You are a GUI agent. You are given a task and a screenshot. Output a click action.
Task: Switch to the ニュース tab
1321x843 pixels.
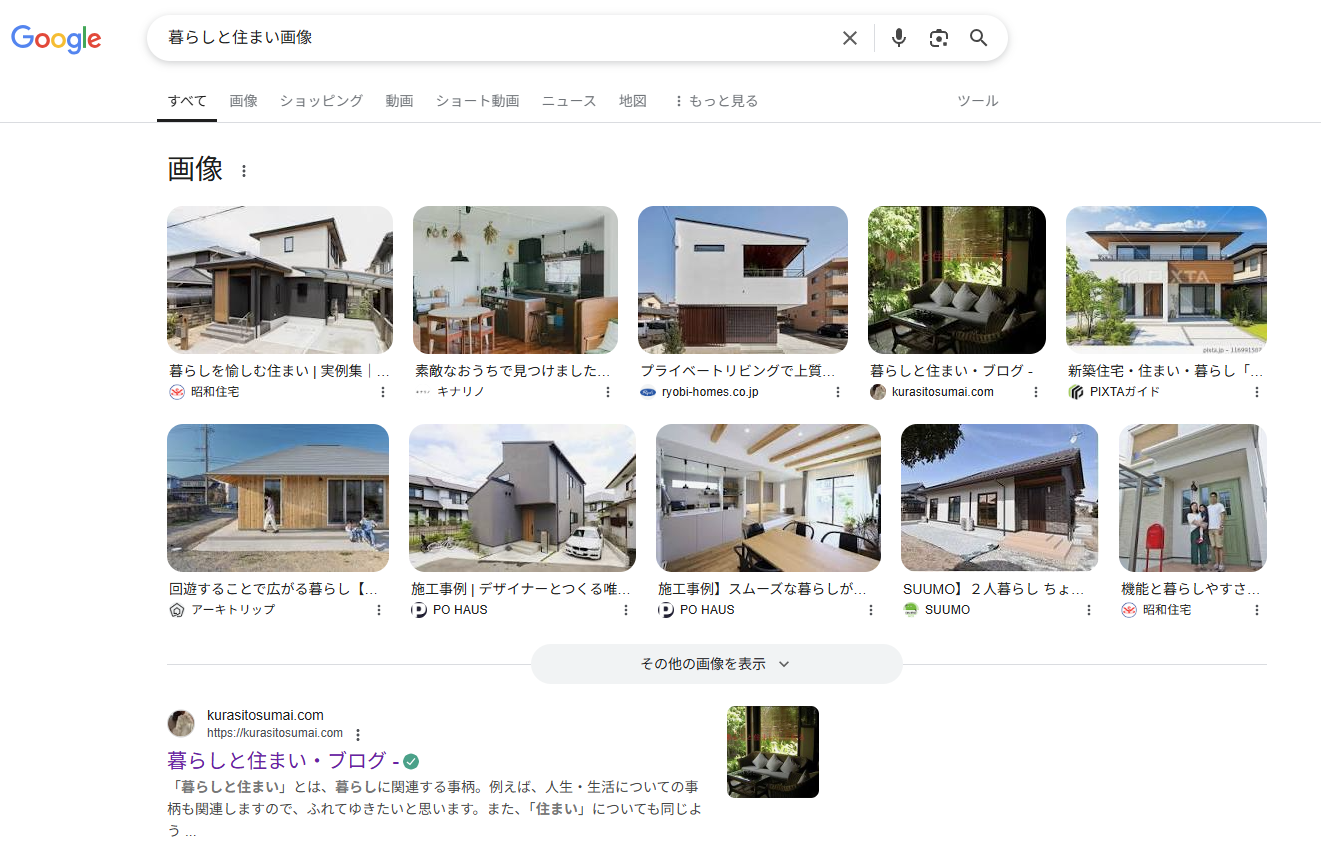(x=569, y=101)
